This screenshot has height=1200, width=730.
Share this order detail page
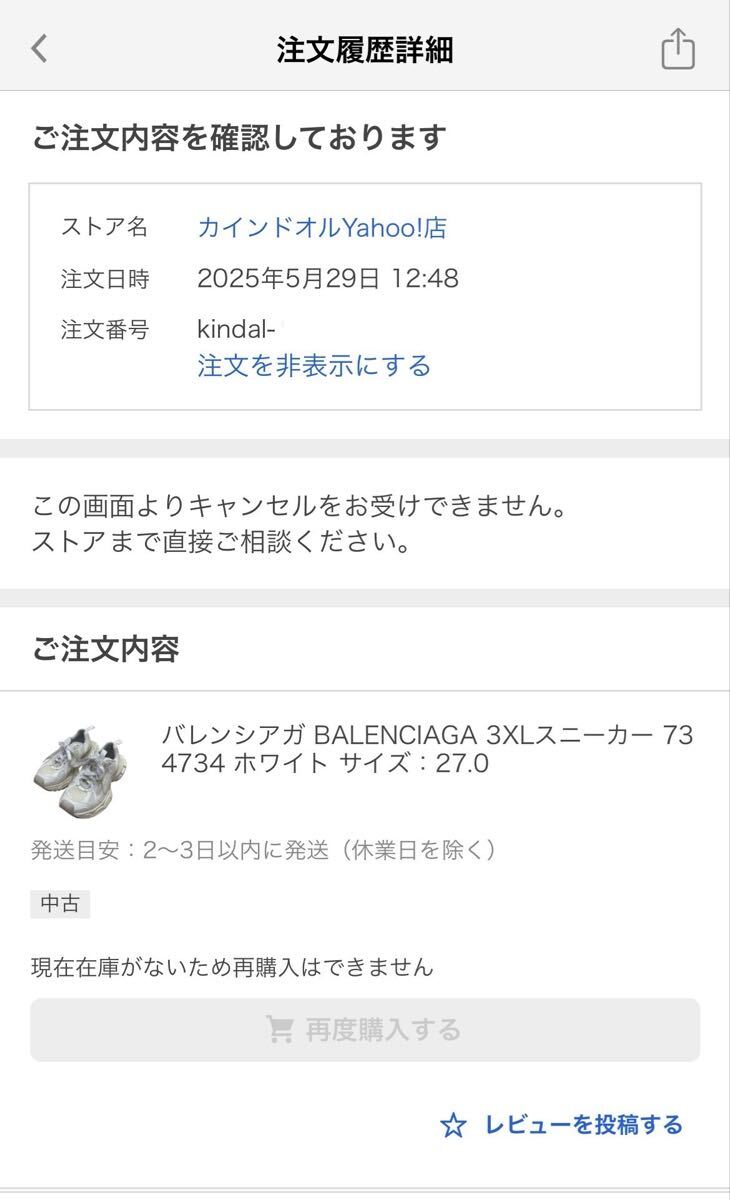pos(677,48)
